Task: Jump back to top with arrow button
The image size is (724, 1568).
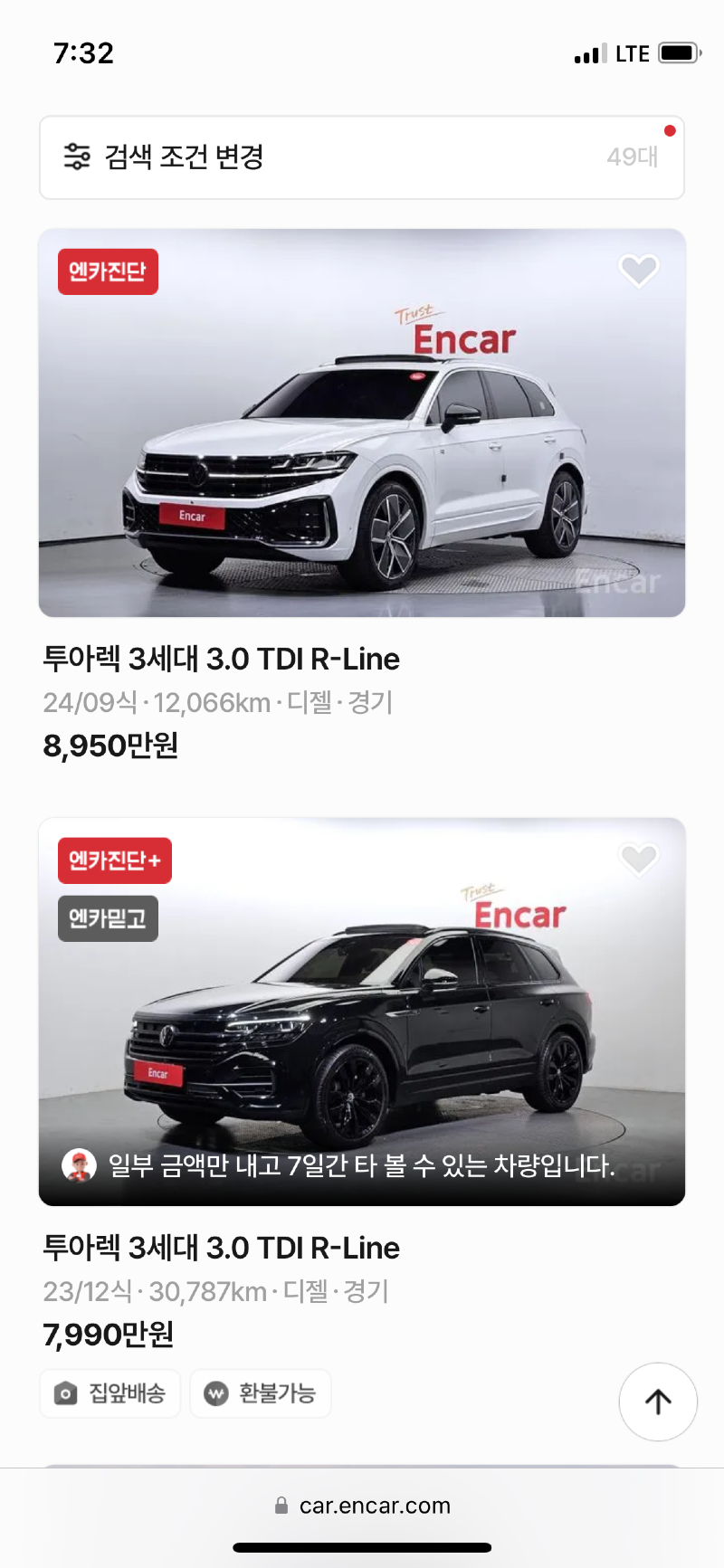Action: click(658, 1402)
